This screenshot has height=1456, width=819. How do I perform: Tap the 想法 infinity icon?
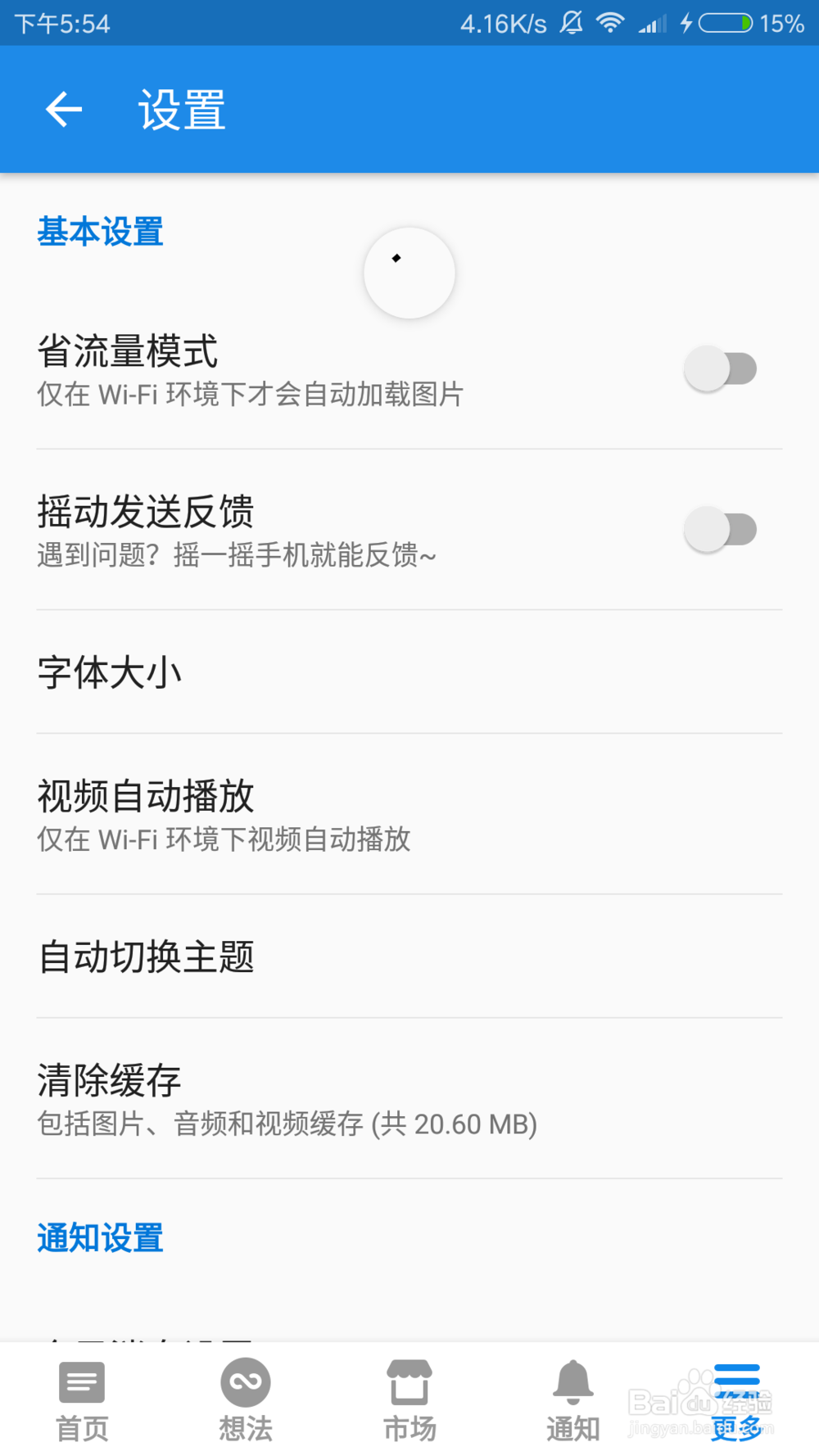point(246,1396)
